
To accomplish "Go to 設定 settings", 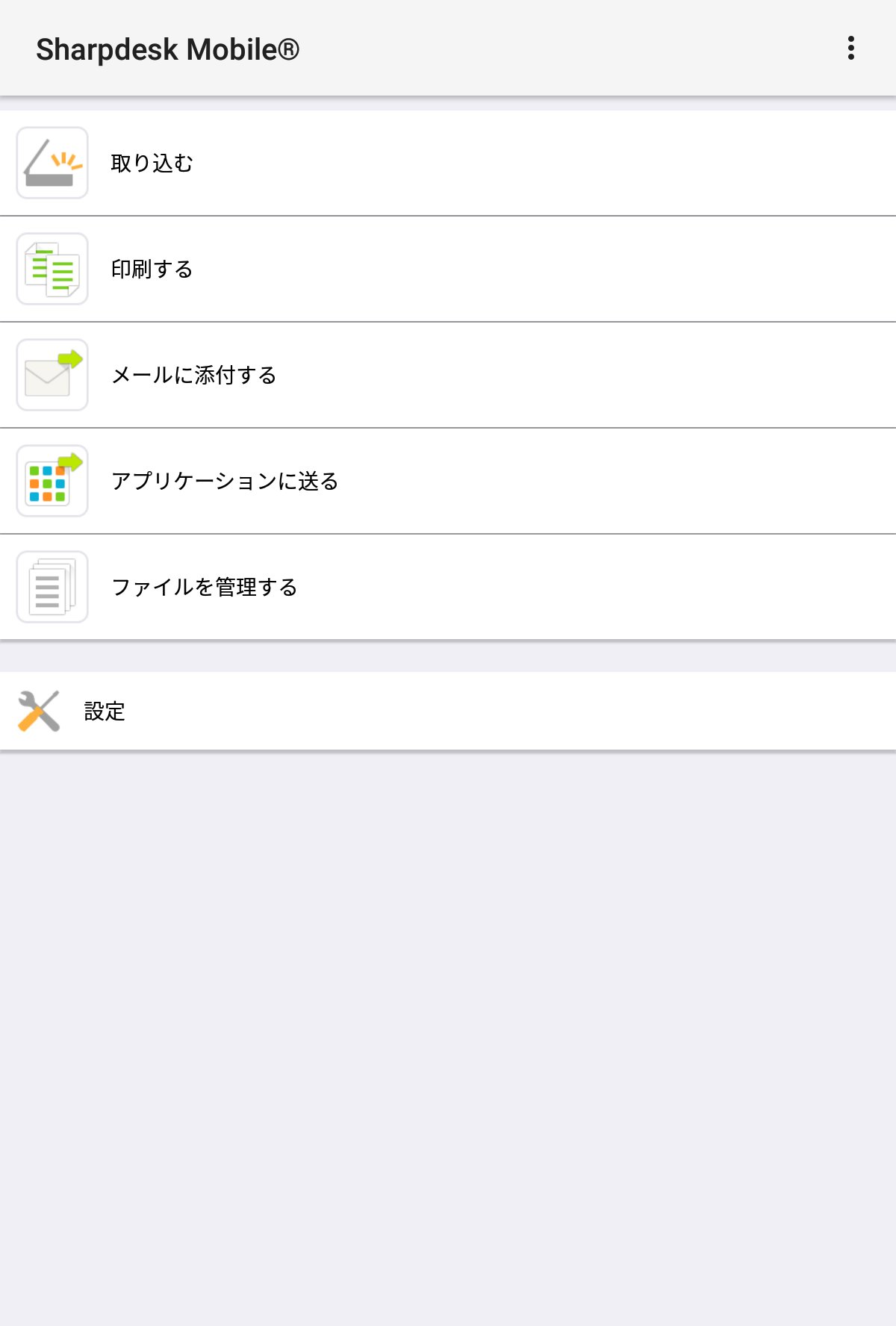I will coord(448,711).
